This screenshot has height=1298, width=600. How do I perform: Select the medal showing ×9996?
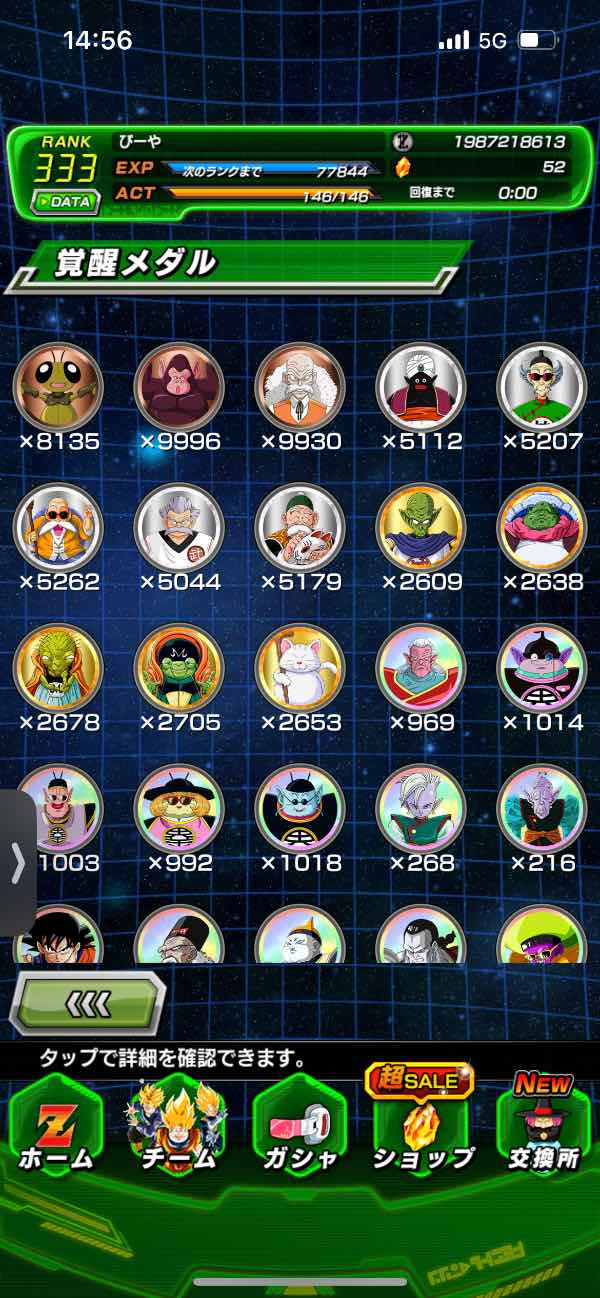tap(179, 387)
